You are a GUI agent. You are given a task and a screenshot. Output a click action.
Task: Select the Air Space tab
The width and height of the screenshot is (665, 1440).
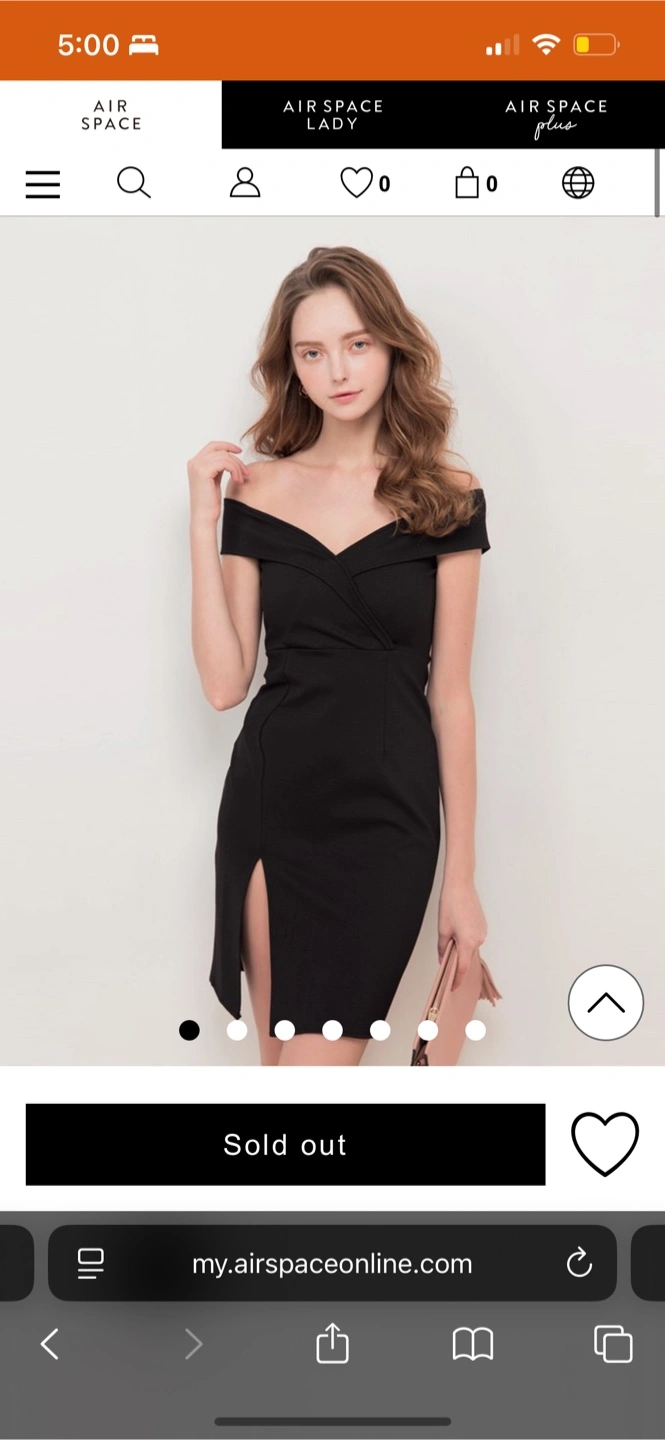tap(110, 115)
